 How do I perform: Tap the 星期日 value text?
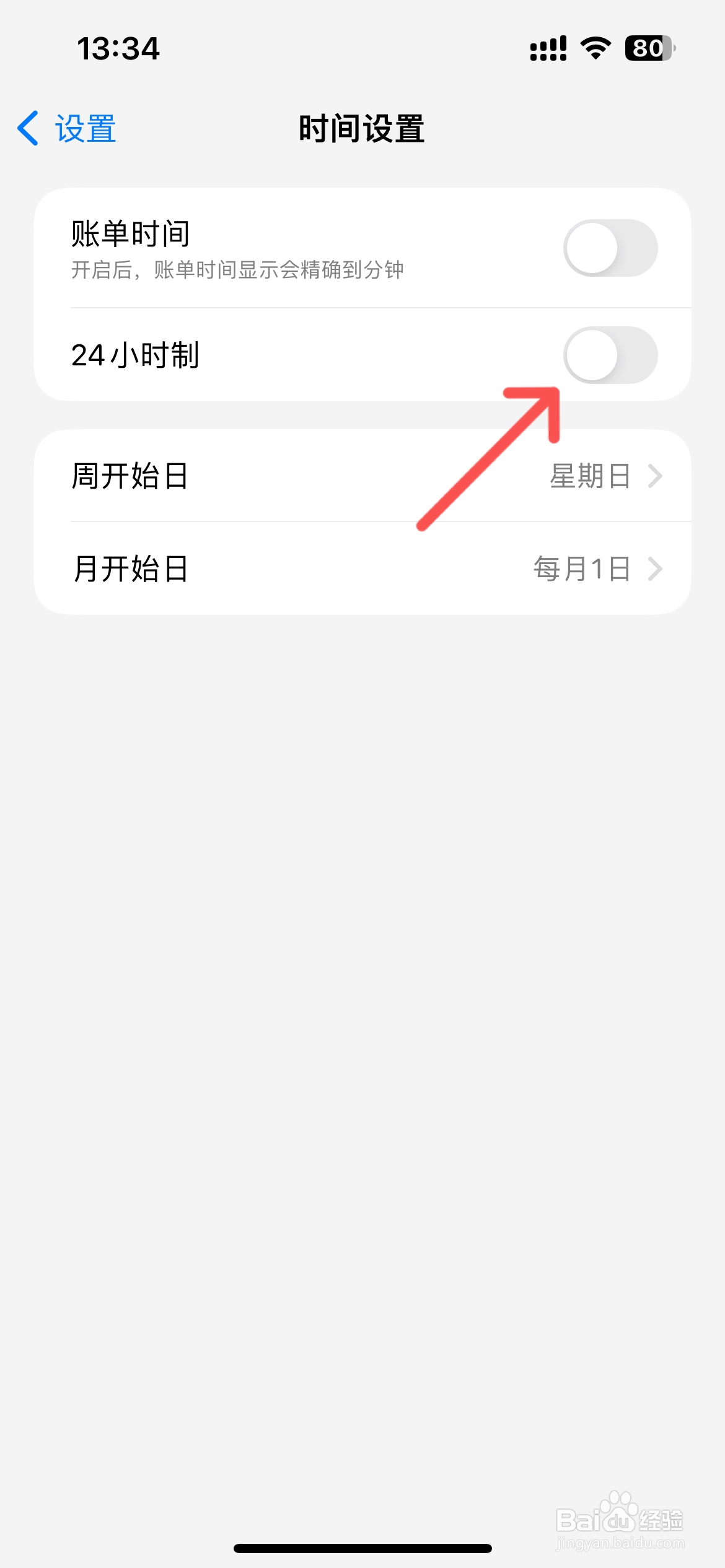pyautogui.click(x=590, y=476)
